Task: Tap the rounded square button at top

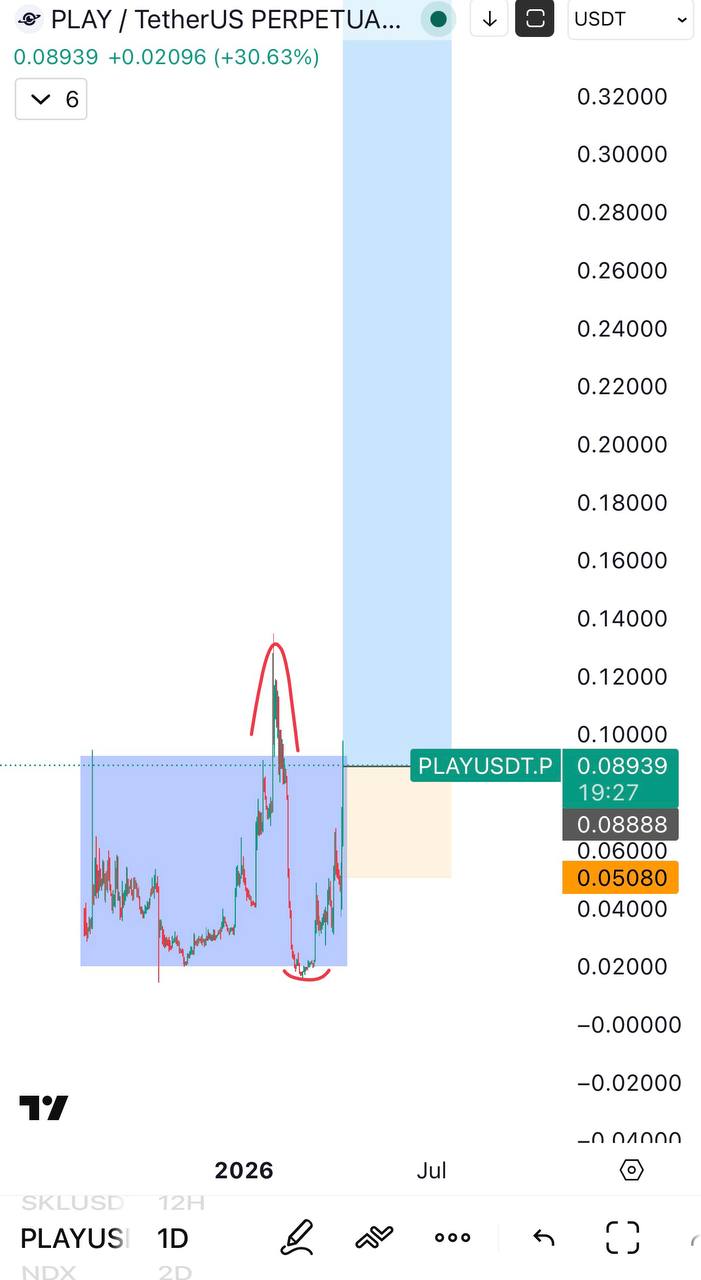Action: 535,19
